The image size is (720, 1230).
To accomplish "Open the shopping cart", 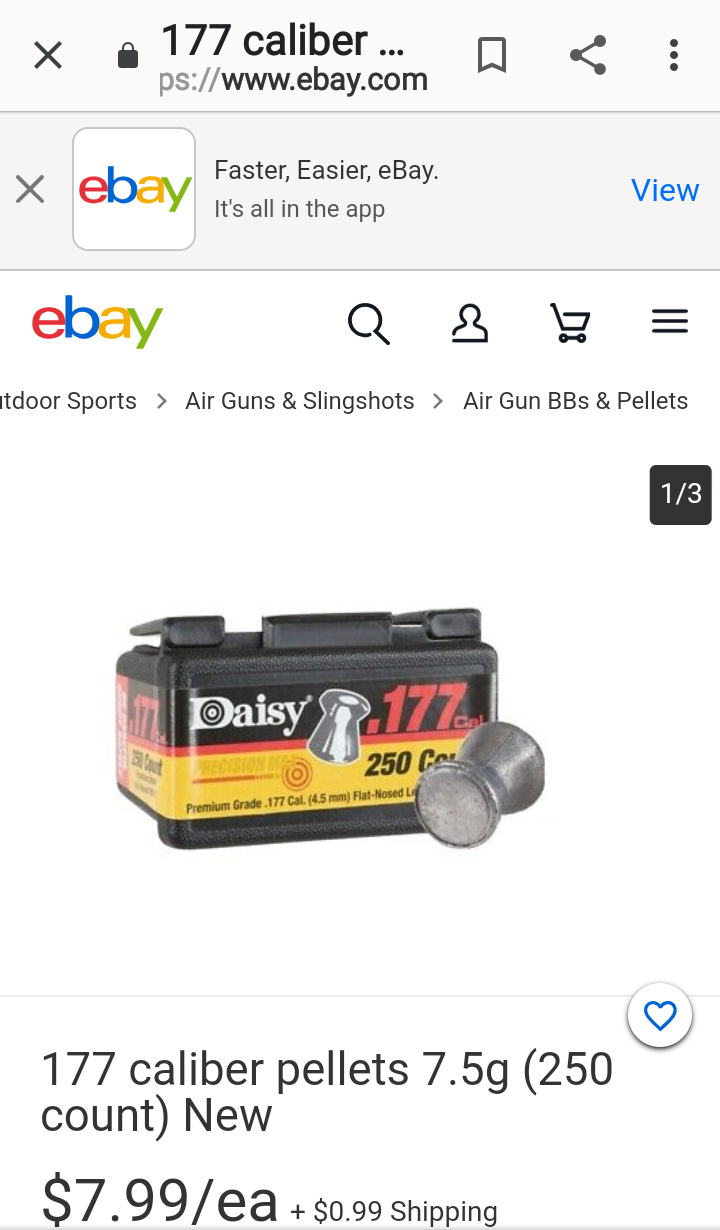I will (570, 324).
